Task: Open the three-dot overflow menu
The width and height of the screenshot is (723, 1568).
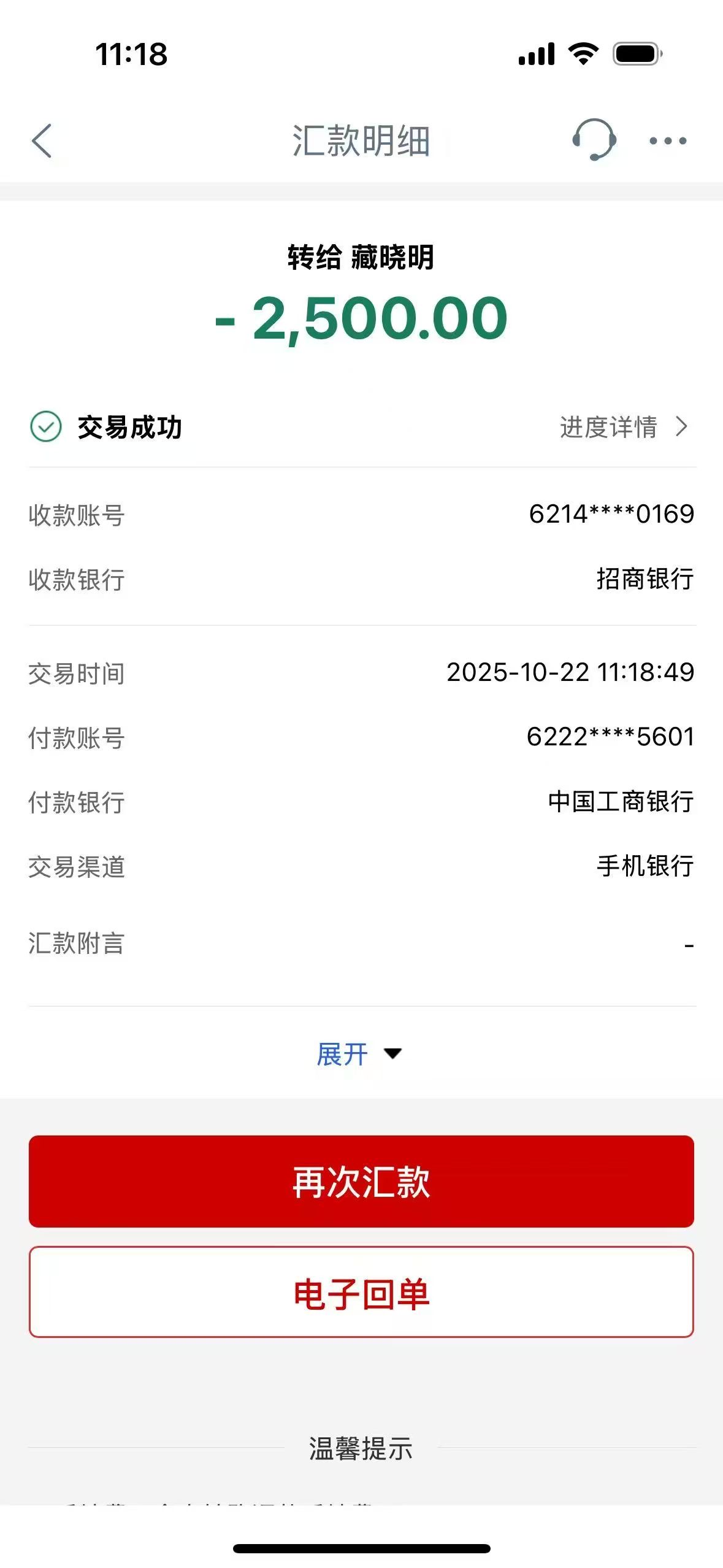Action: 668,141
